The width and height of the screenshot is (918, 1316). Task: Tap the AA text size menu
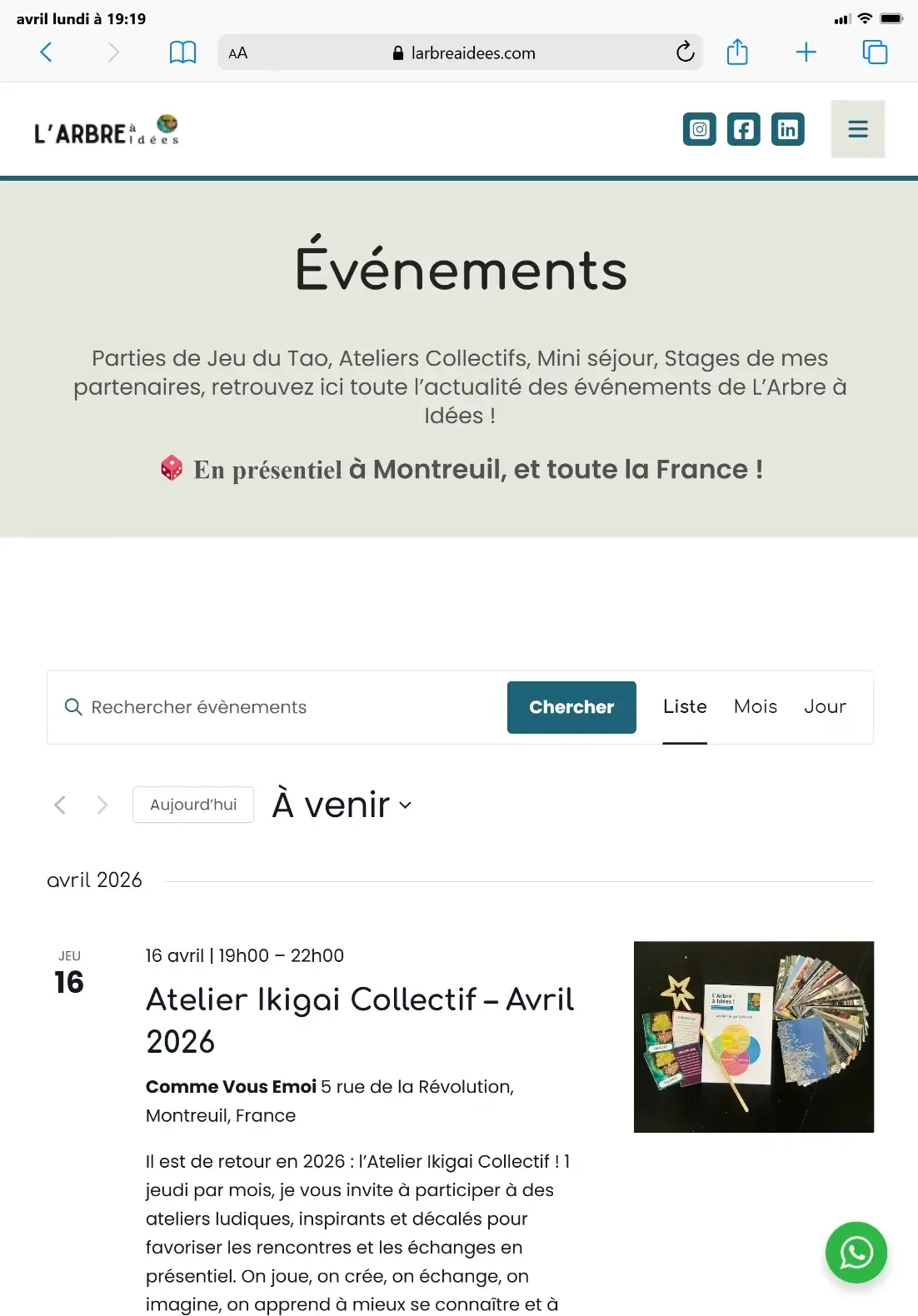[238, 52]
